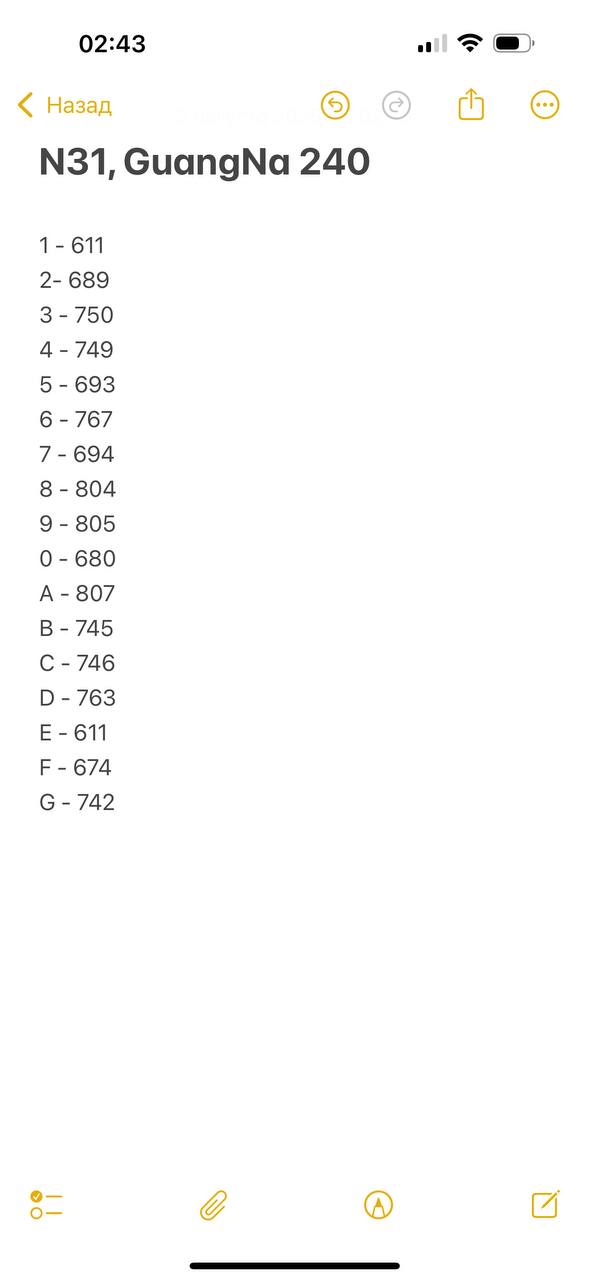Tap the redo arrow icon
589x1280 pixels.
coord(396,105)
